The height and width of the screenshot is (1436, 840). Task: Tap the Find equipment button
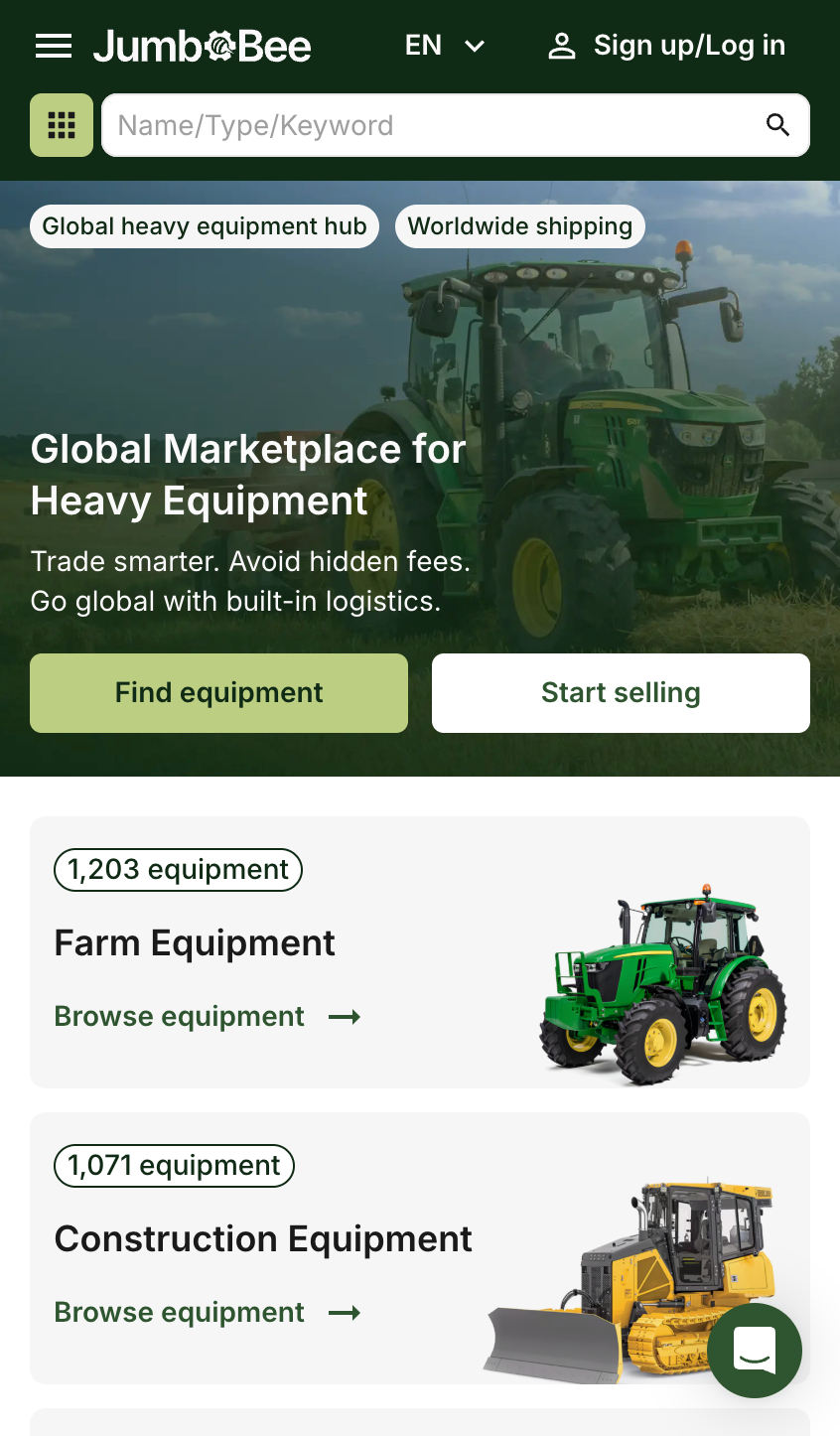pyautogui.click(x=218, y=693)
